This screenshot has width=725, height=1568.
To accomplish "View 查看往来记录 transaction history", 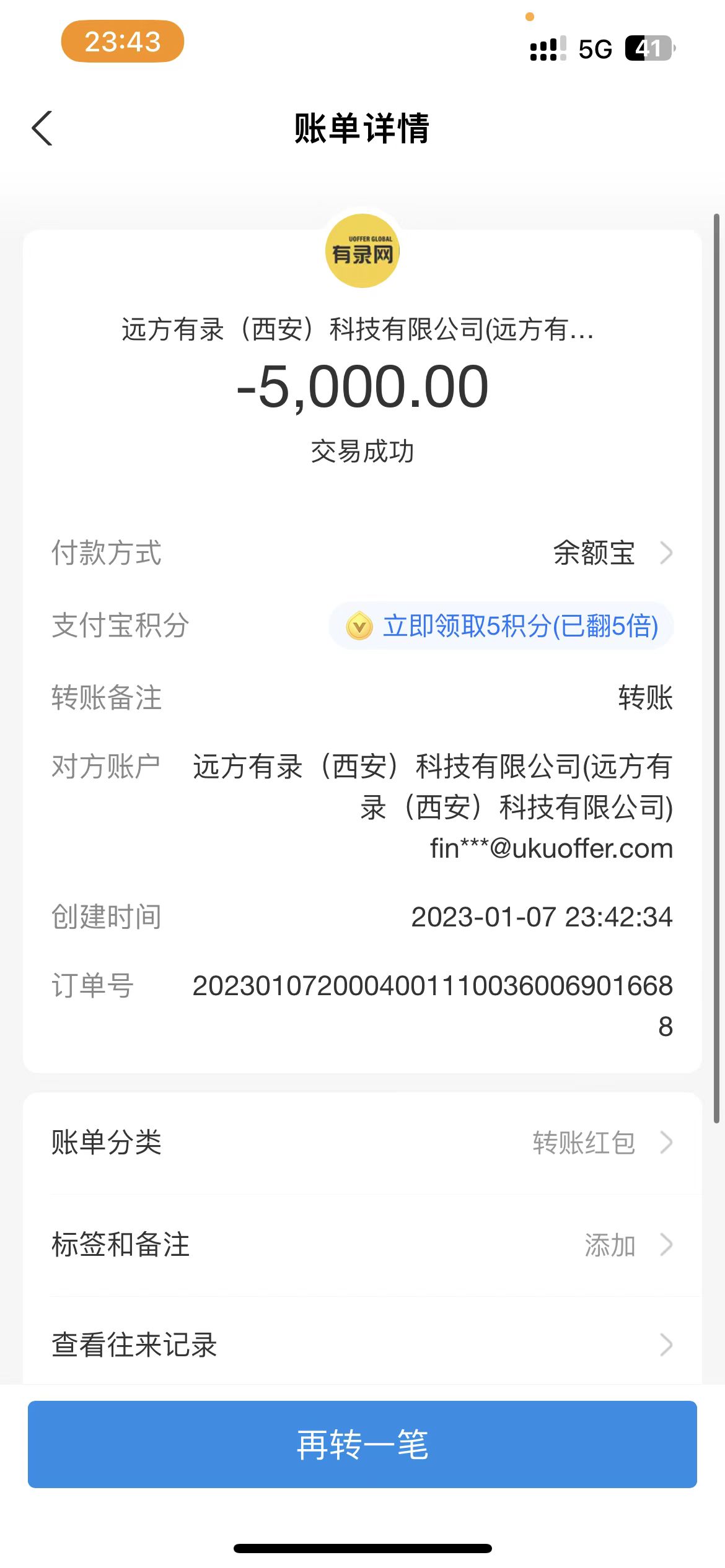I will coord(362,1345).
